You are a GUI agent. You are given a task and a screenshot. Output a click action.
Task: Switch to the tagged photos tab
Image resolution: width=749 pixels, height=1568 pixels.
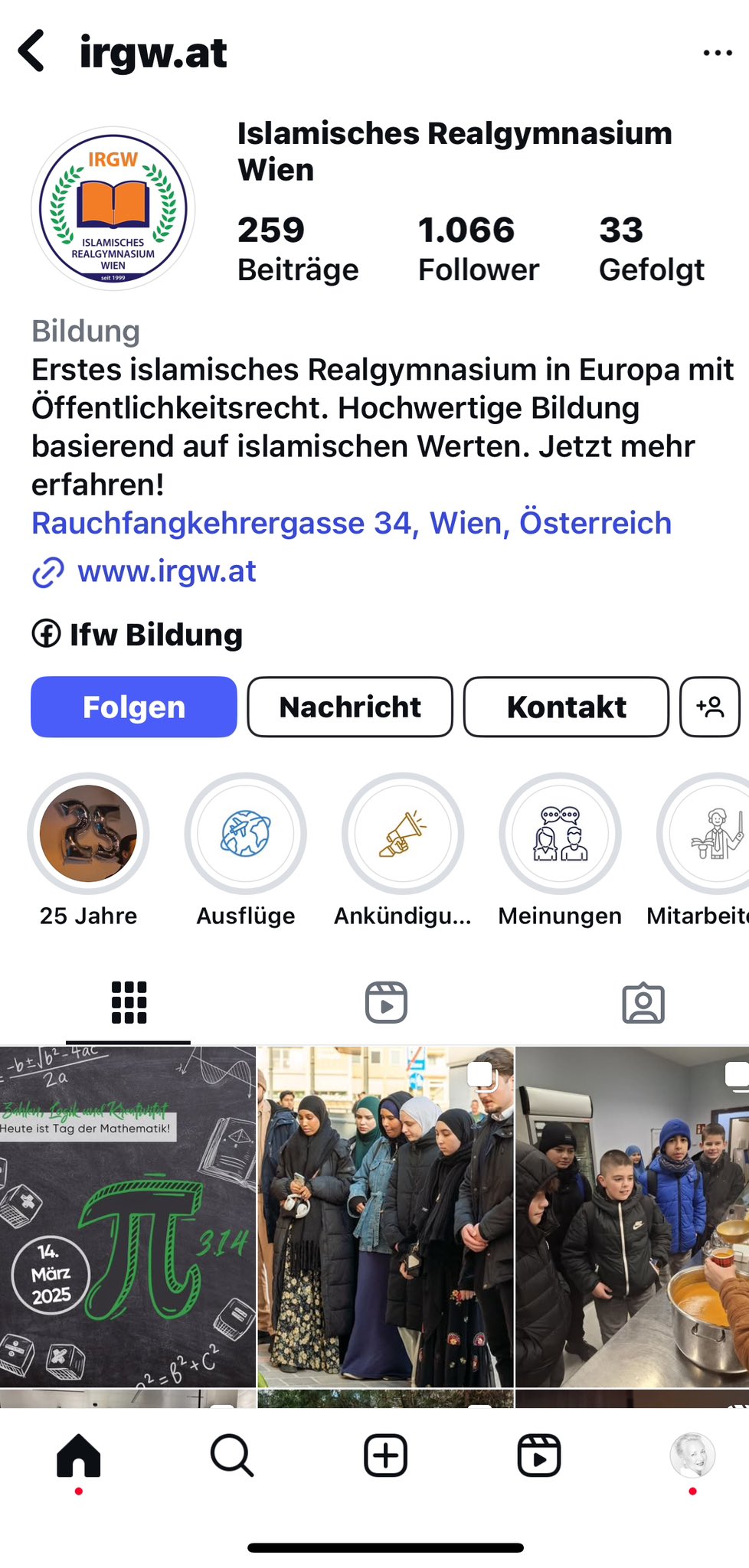(x=643, y=1002)
